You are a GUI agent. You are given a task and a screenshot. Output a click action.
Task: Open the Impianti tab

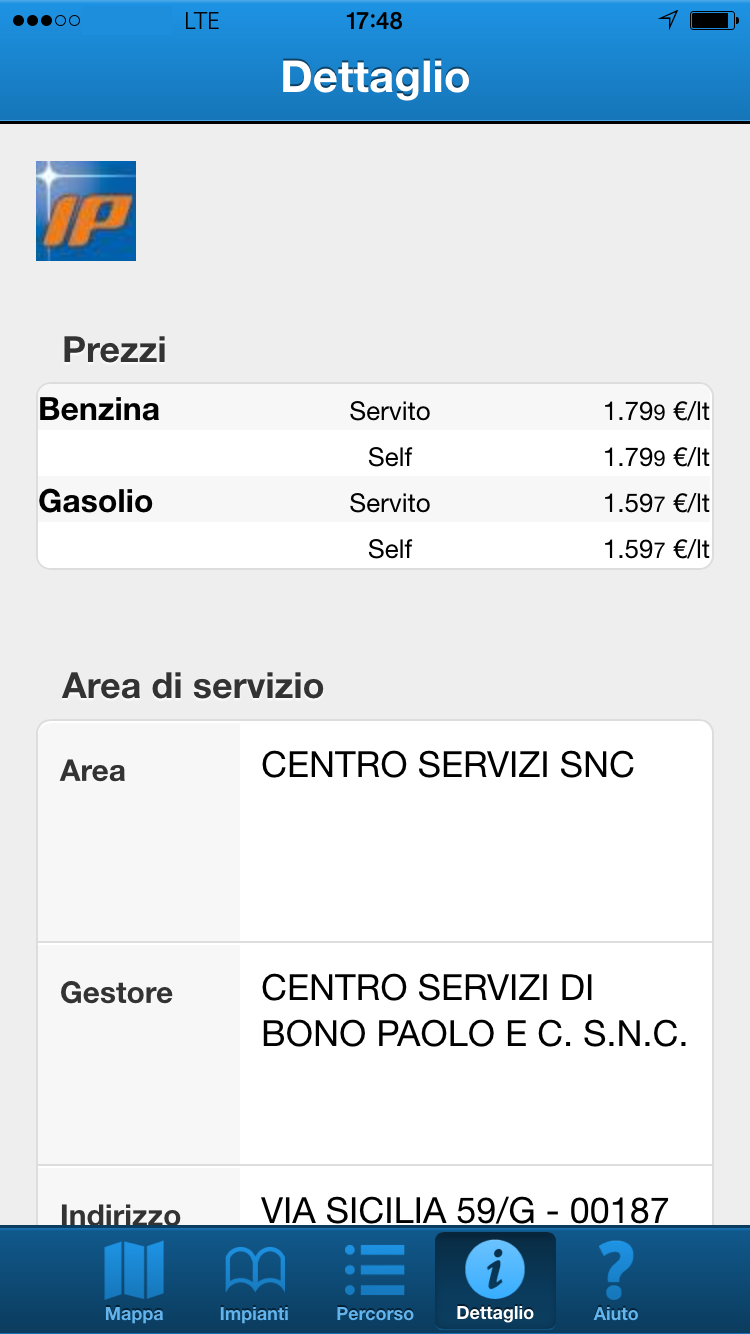point(254,1280)
